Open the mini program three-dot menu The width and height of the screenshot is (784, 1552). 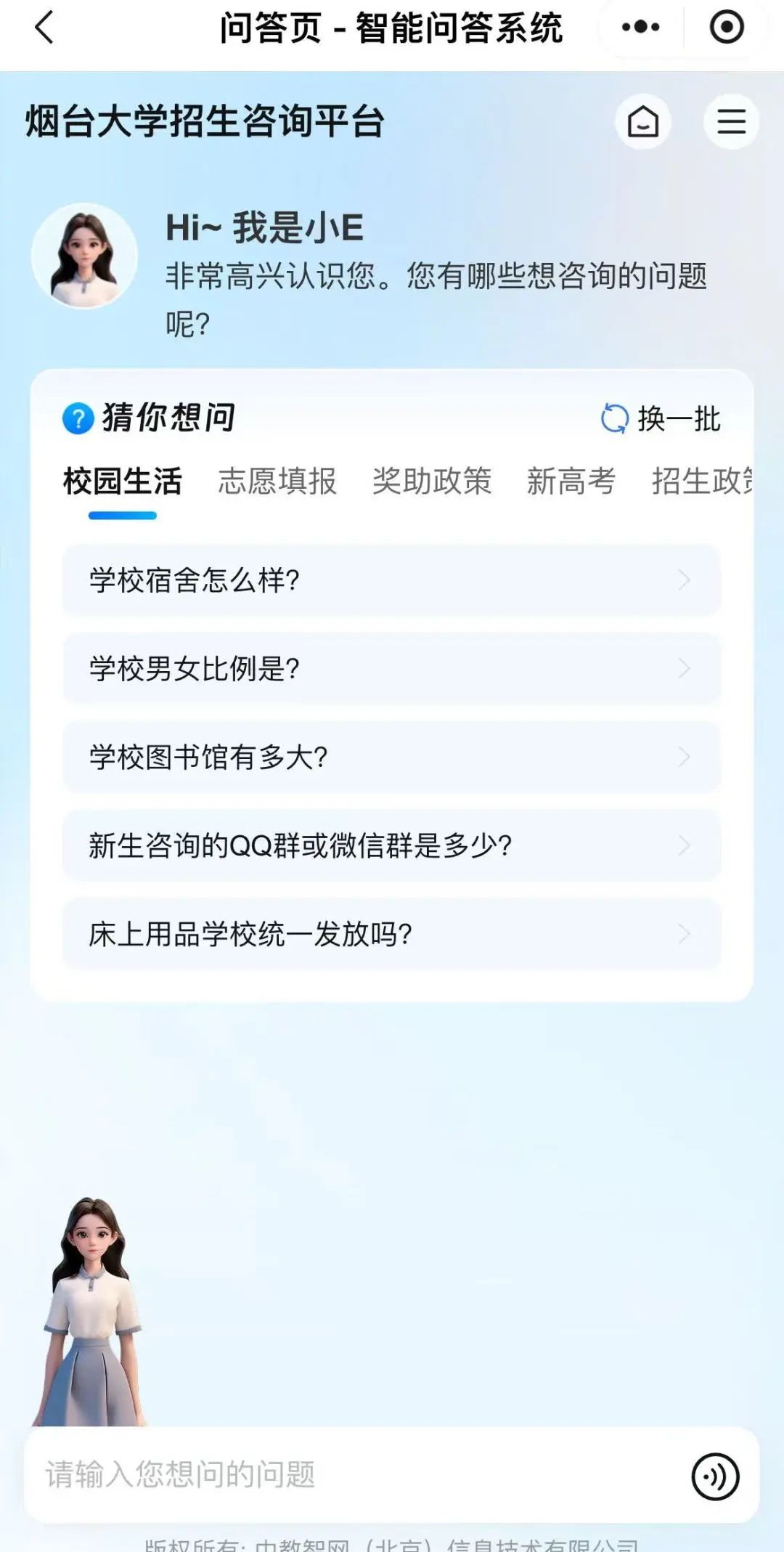coord(640,28)
